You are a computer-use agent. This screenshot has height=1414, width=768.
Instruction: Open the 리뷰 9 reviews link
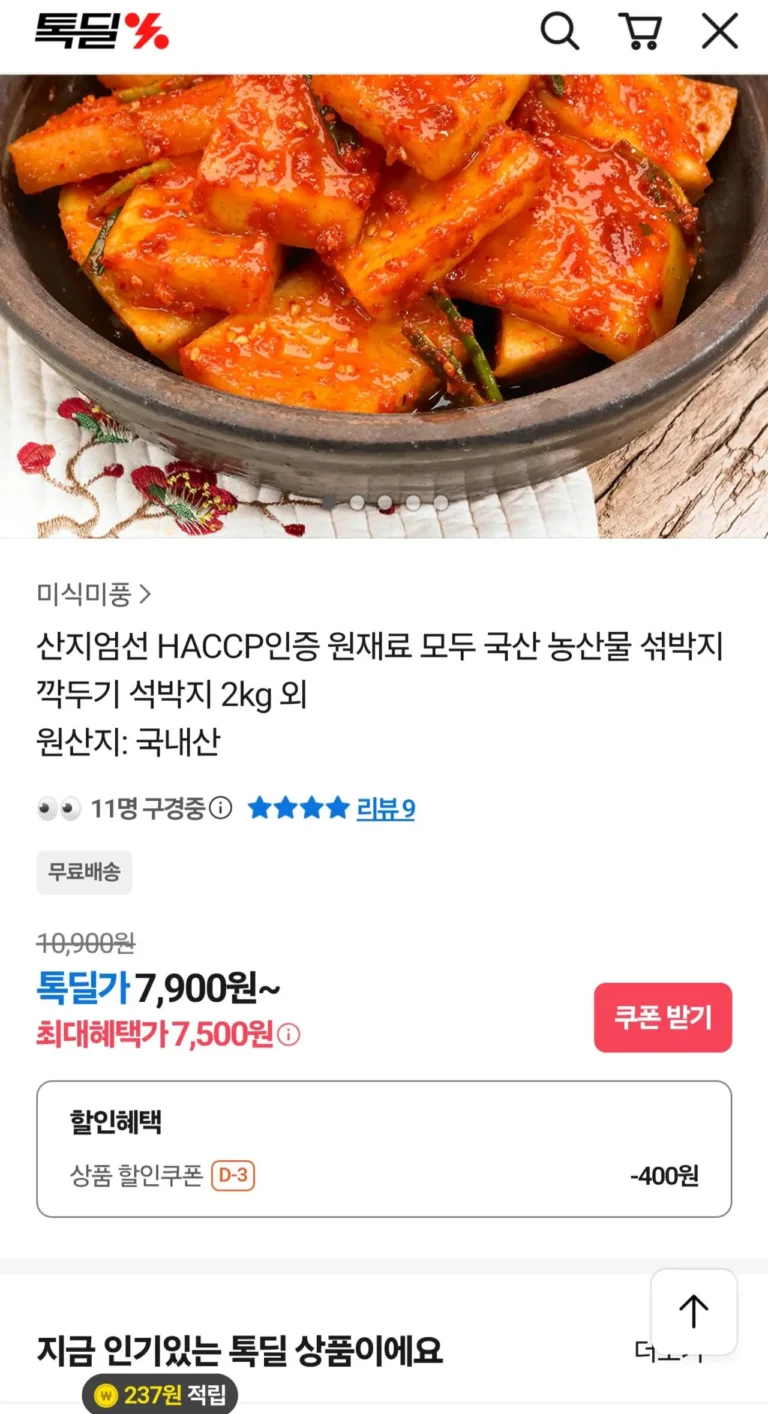[385, 808]
